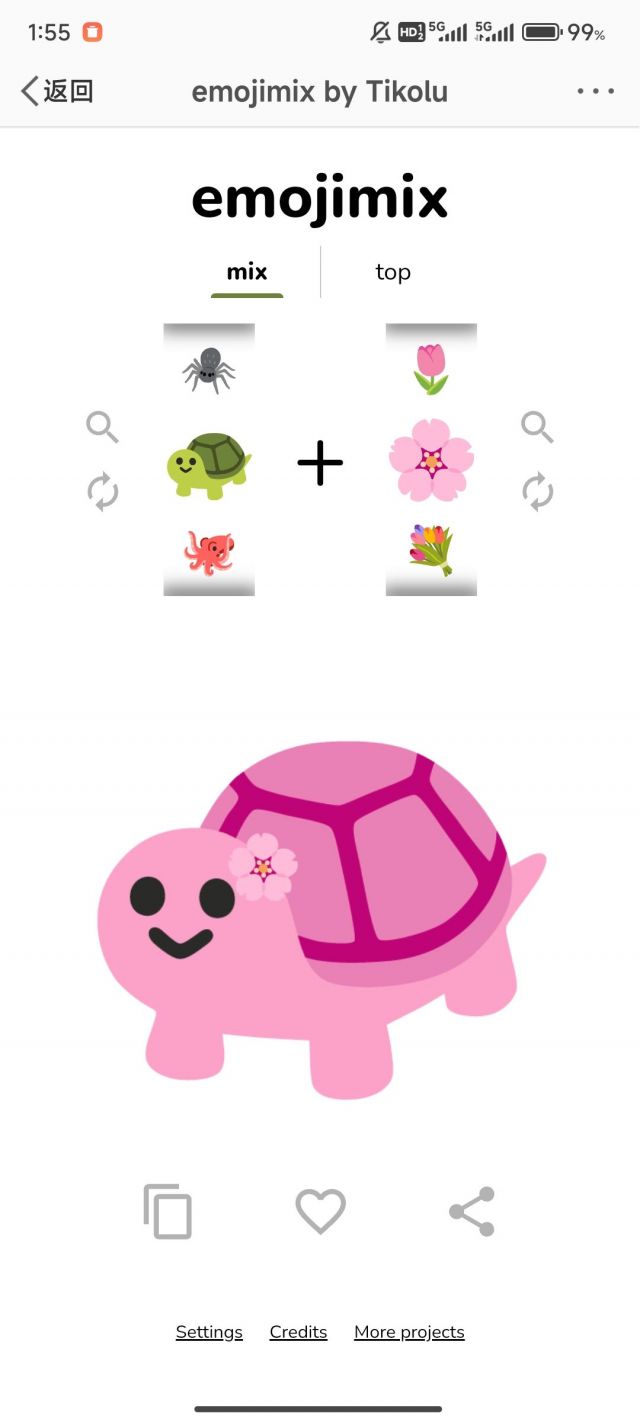Viewport: 640px width, 1422px height.
Task: Open the Credits link
Action: (298, 1332)
